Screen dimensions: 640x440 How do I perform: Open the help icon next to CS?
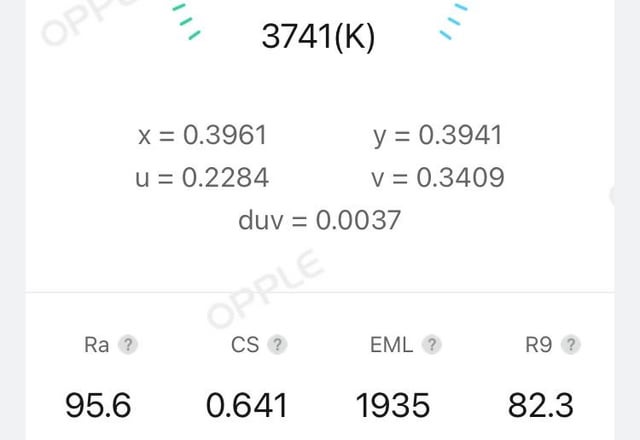pyautogui.click(x=278, y=345)
